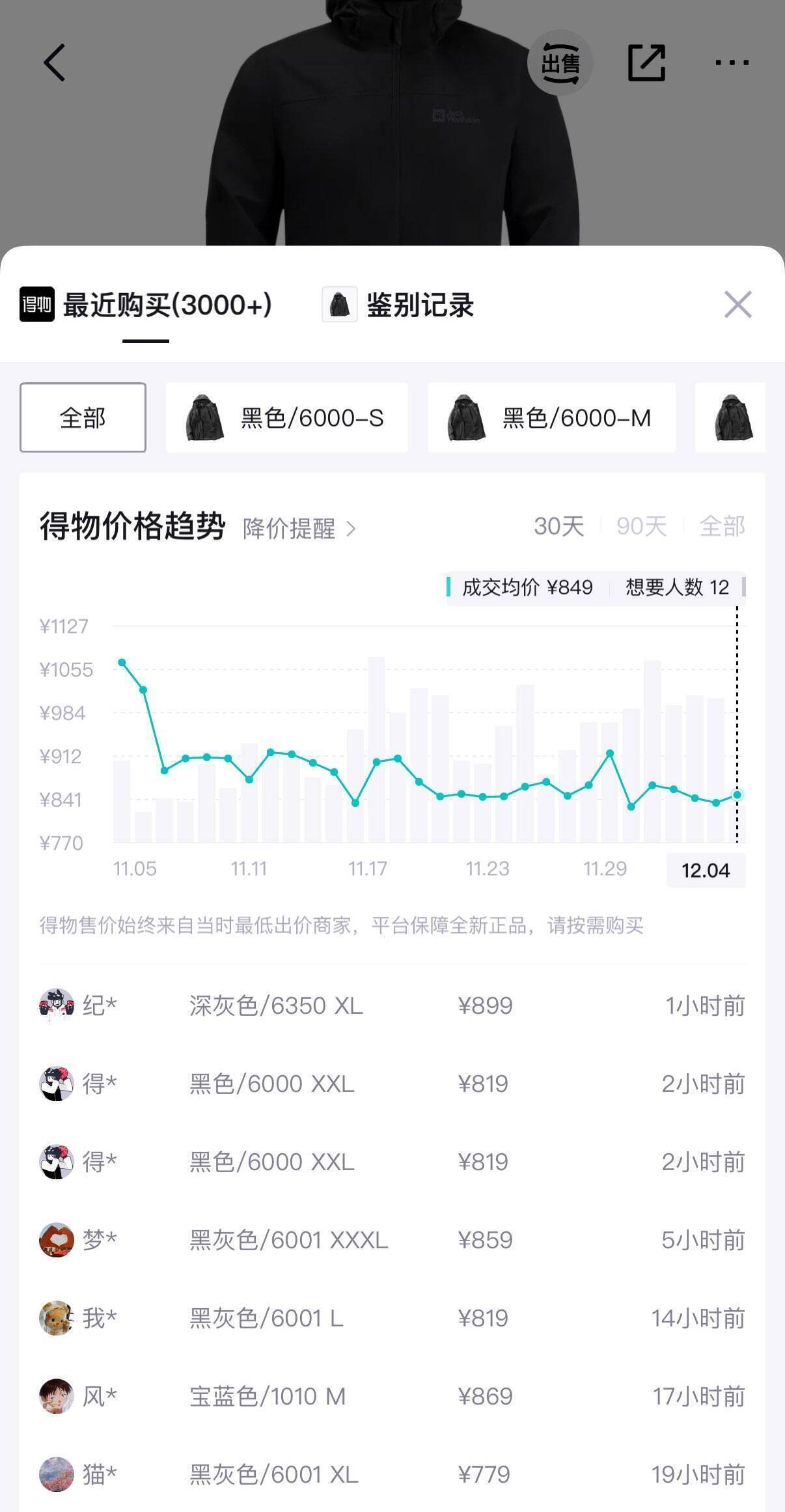Filter by 黑色/6000-S
Image resolution: width=785 pixels, height=1512 pixels.
287,417
